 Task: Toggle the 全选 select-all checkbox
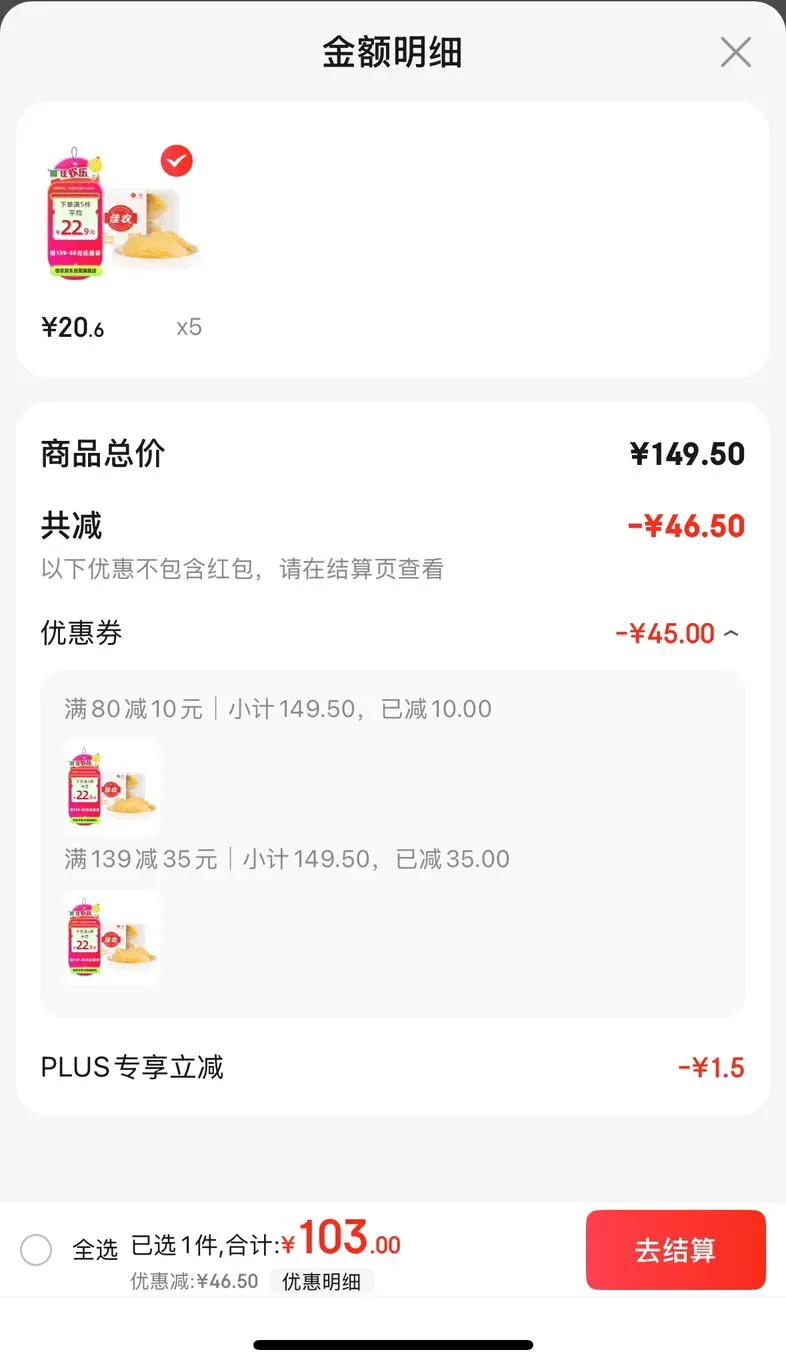(36, 1250)
